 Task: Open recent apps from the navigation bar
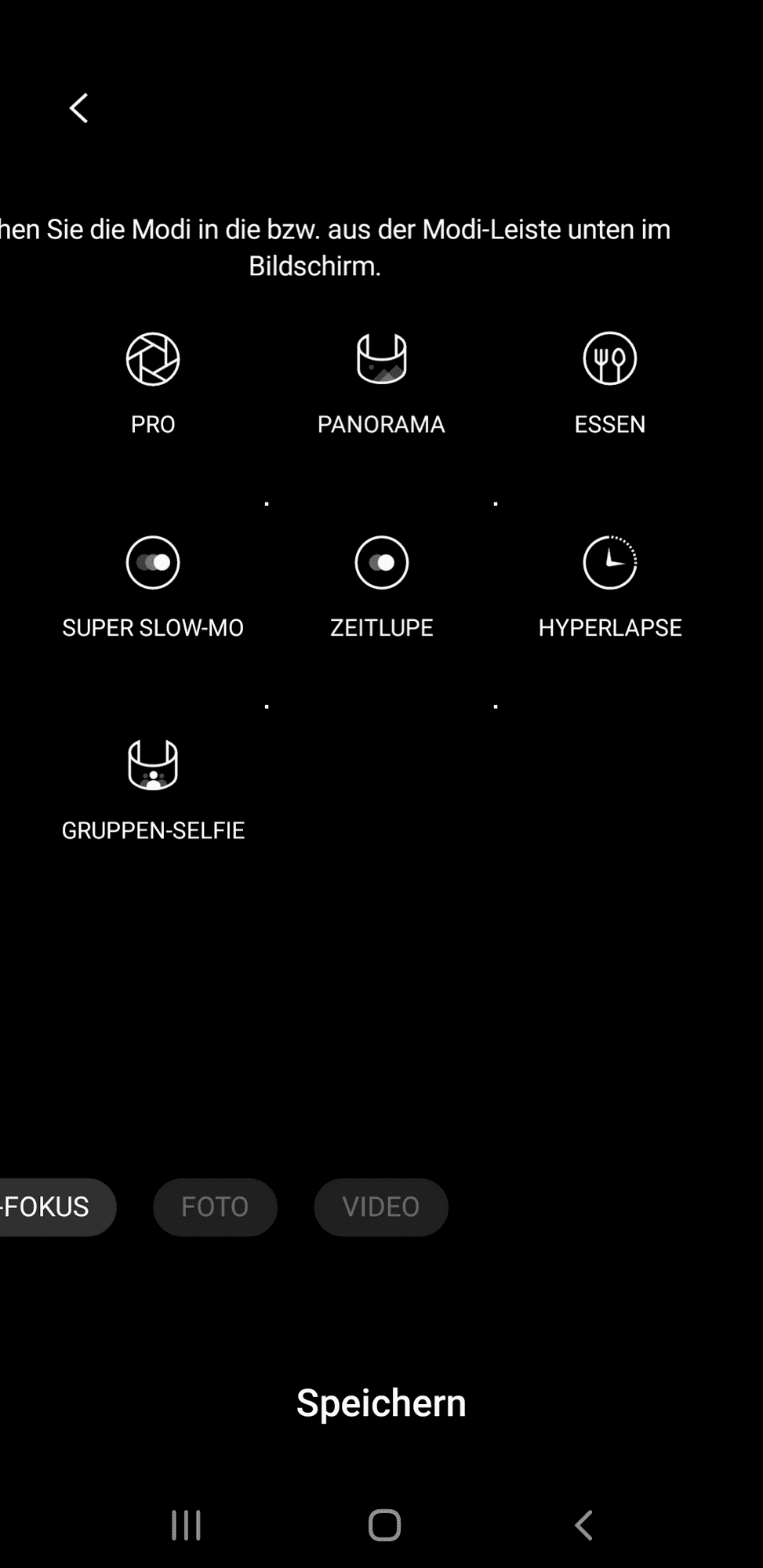187,1525
